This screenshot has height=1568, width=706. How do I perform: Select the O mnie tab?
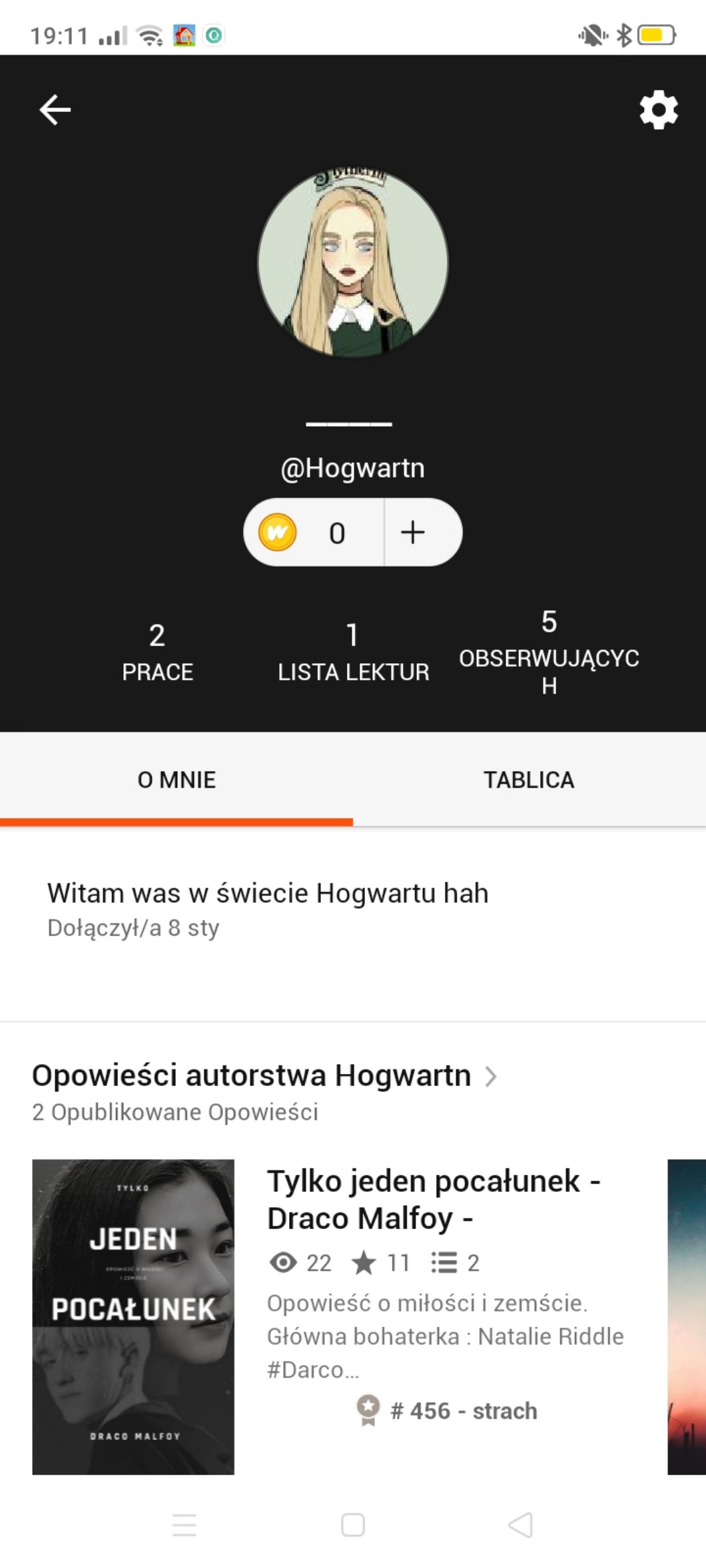tap(176, 780)
